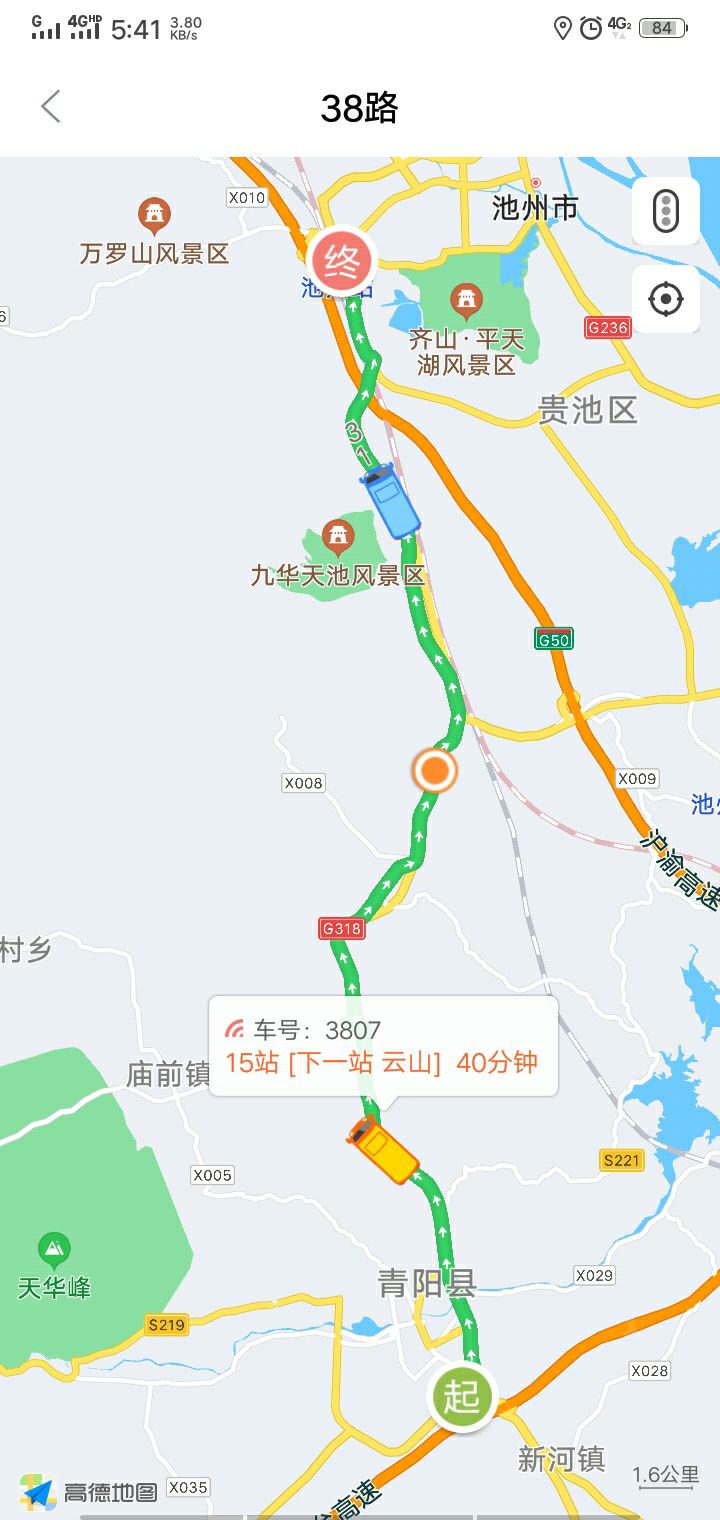Center map on my current location
This screenshot has width=720, height=1520.
(666, 299)
